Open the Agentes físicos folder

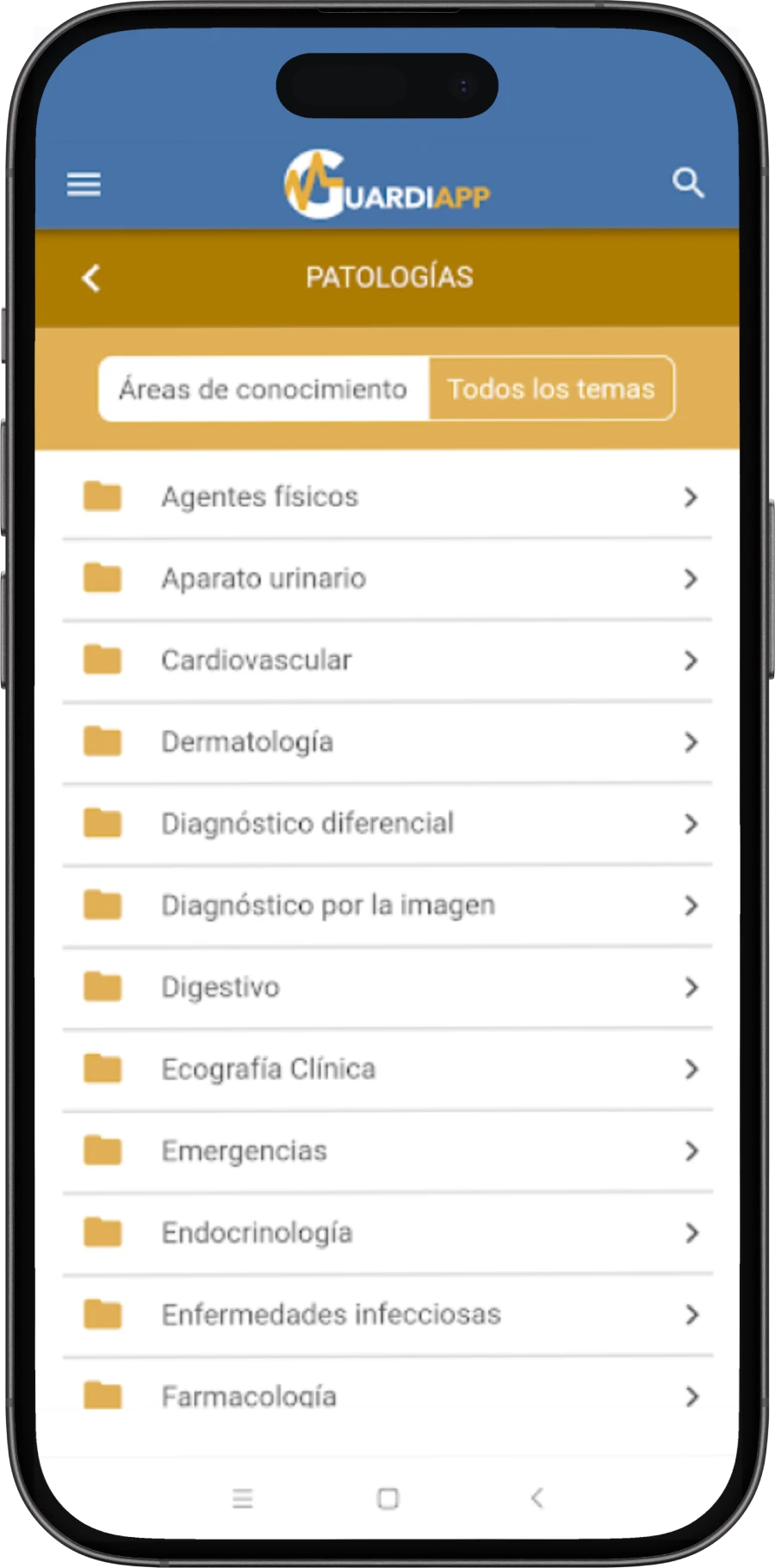point(387,497)
